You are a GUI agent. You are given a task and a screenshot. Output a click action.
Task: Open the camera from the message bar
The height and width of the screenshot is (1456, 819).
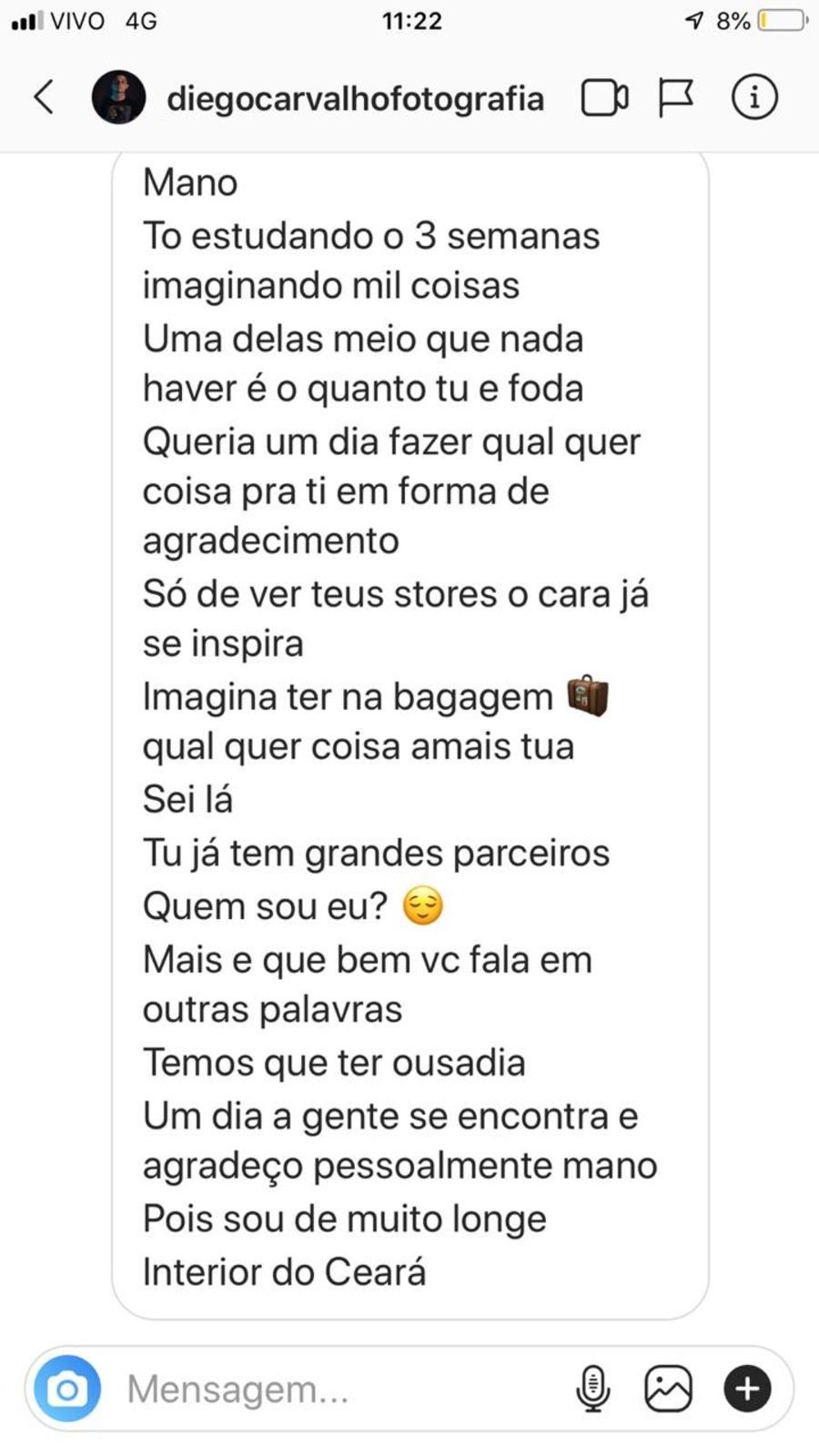pos(67,1389)
